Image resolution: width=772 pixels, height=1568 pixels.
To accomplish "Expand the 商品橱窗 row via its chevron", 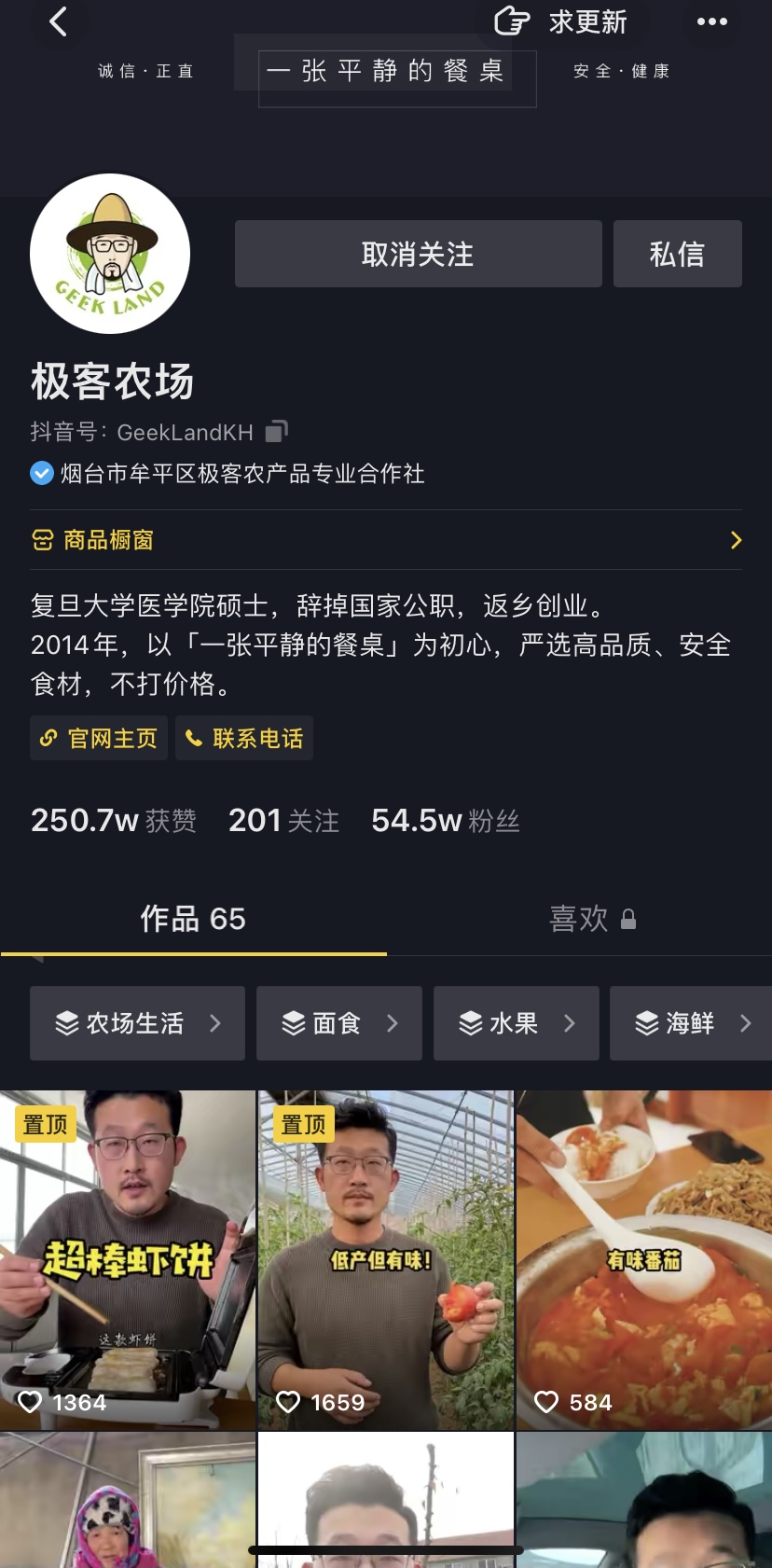I will coord(736,539).
